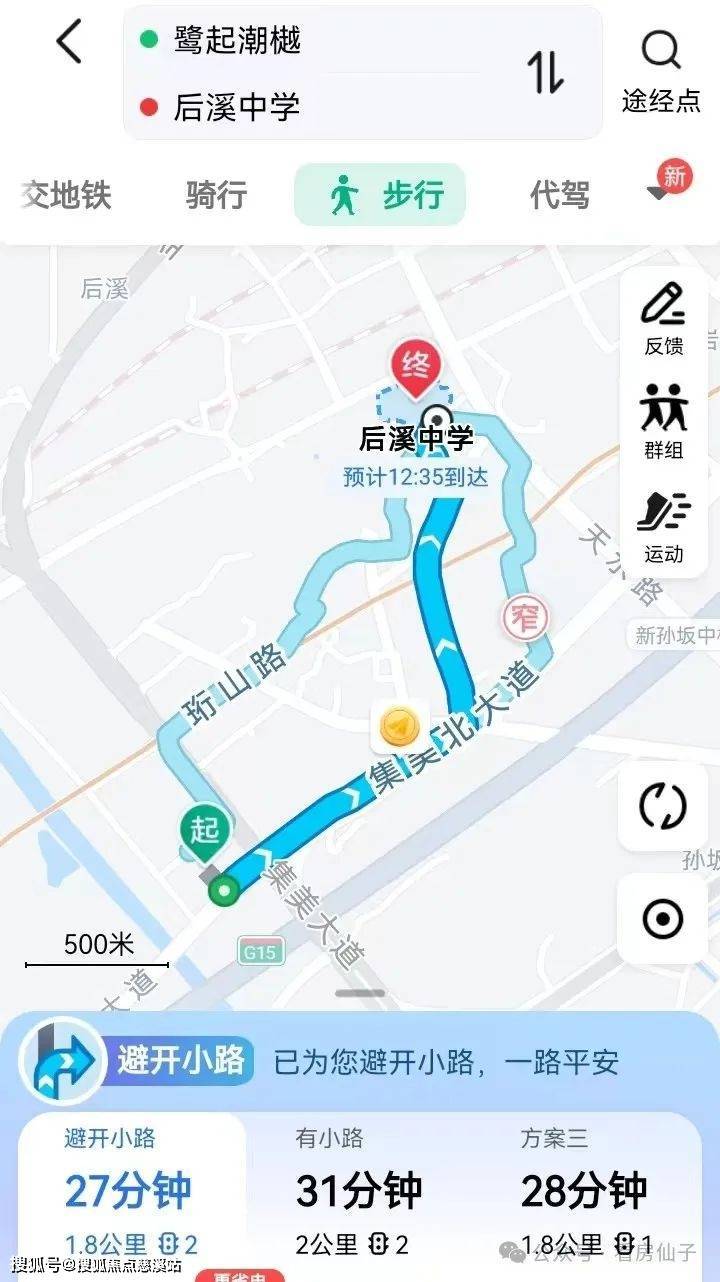Switch to the 公交地铁 transit tab

coord(66,194)
